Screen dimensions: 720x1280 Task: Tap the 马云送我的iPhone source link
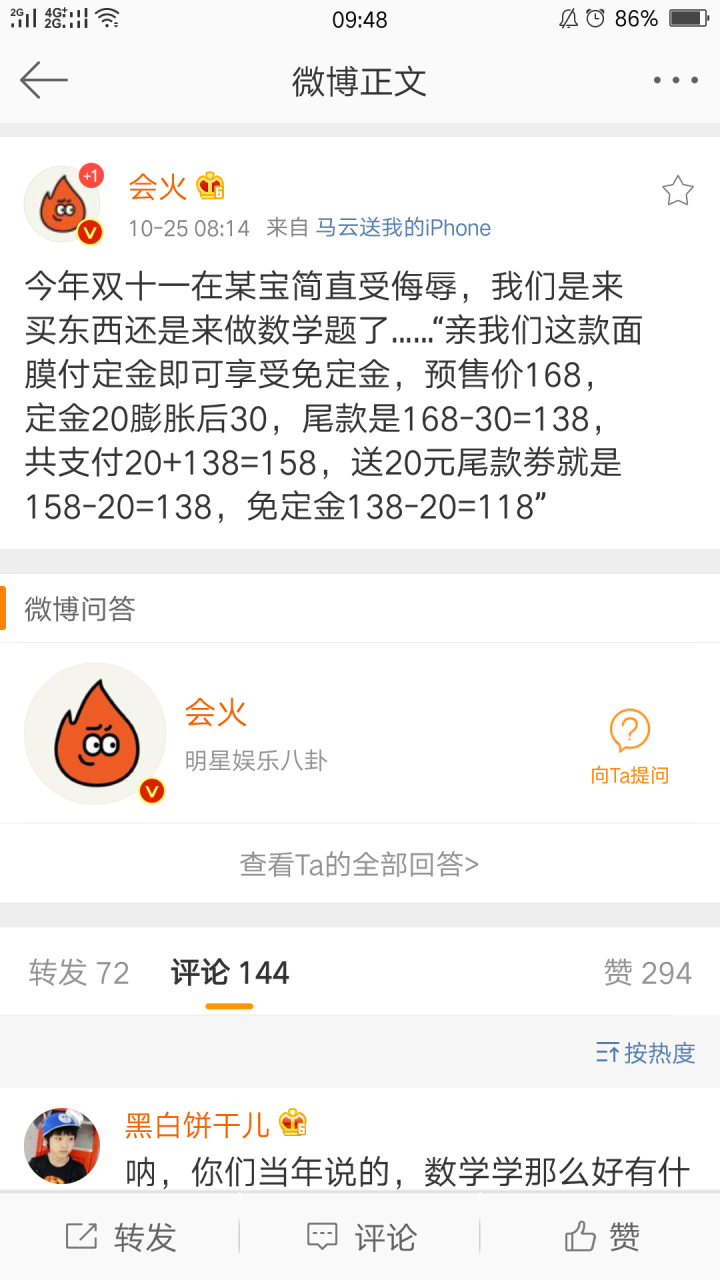[x=403, y=228]
